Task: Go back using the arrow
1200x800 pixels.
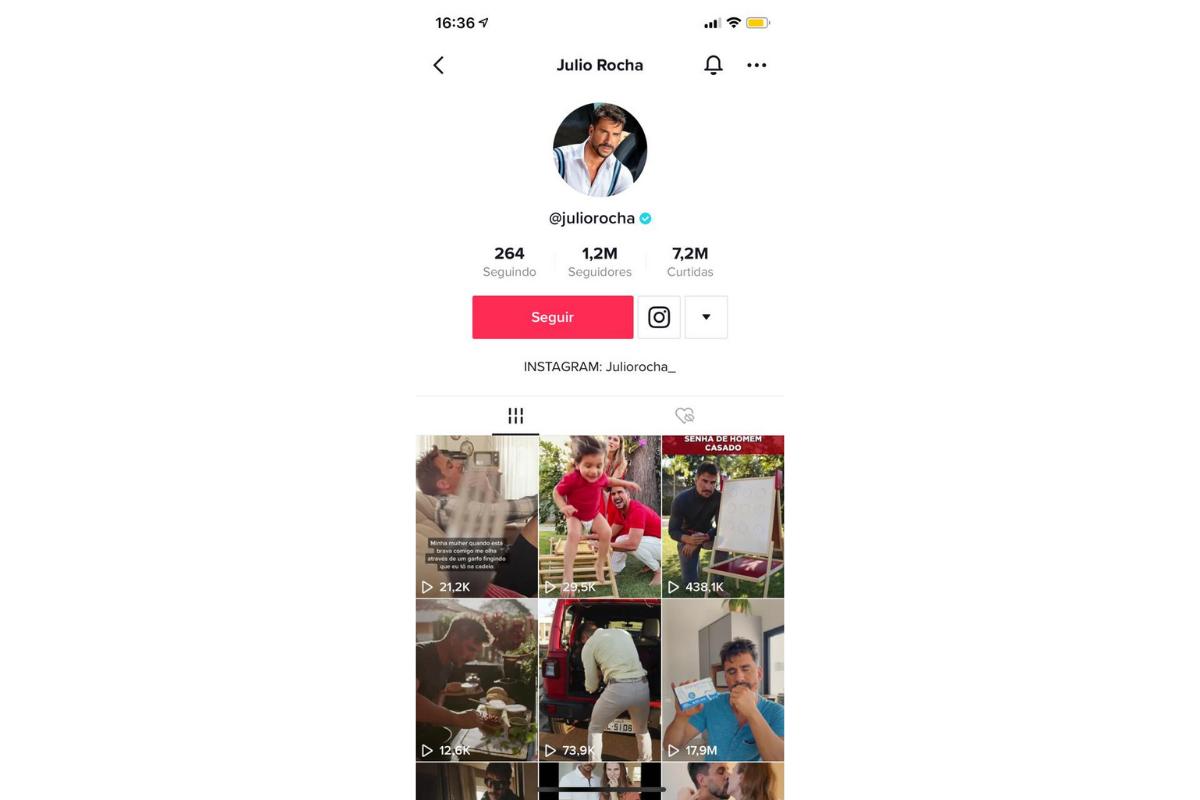Action: click(x=438, y=65)
